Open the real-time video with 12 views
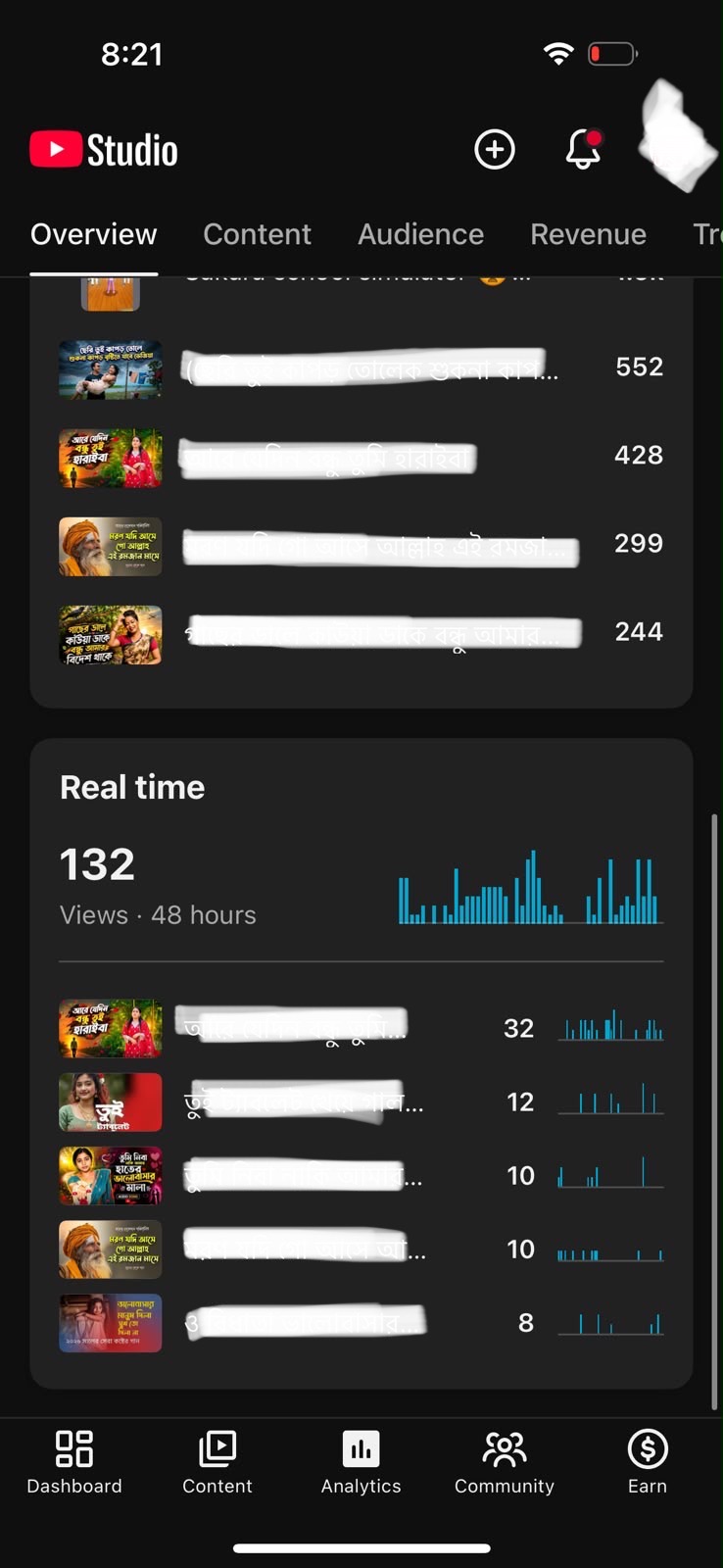The image size is (723, 1568). (361, 1102)
